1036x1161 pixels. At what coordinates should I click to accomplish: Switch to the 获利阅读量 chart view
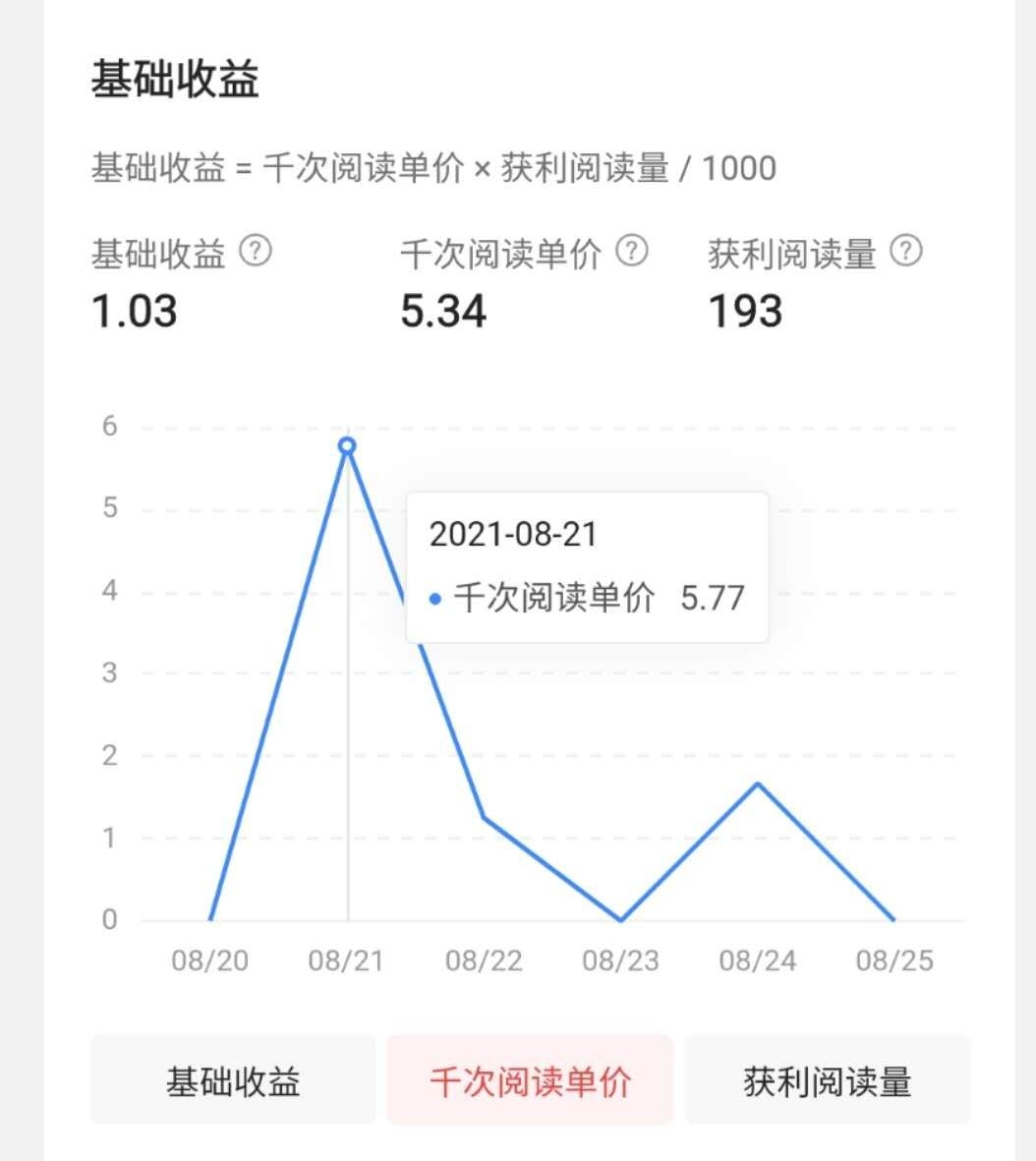pyautogui.click(x=827, y=1079)
